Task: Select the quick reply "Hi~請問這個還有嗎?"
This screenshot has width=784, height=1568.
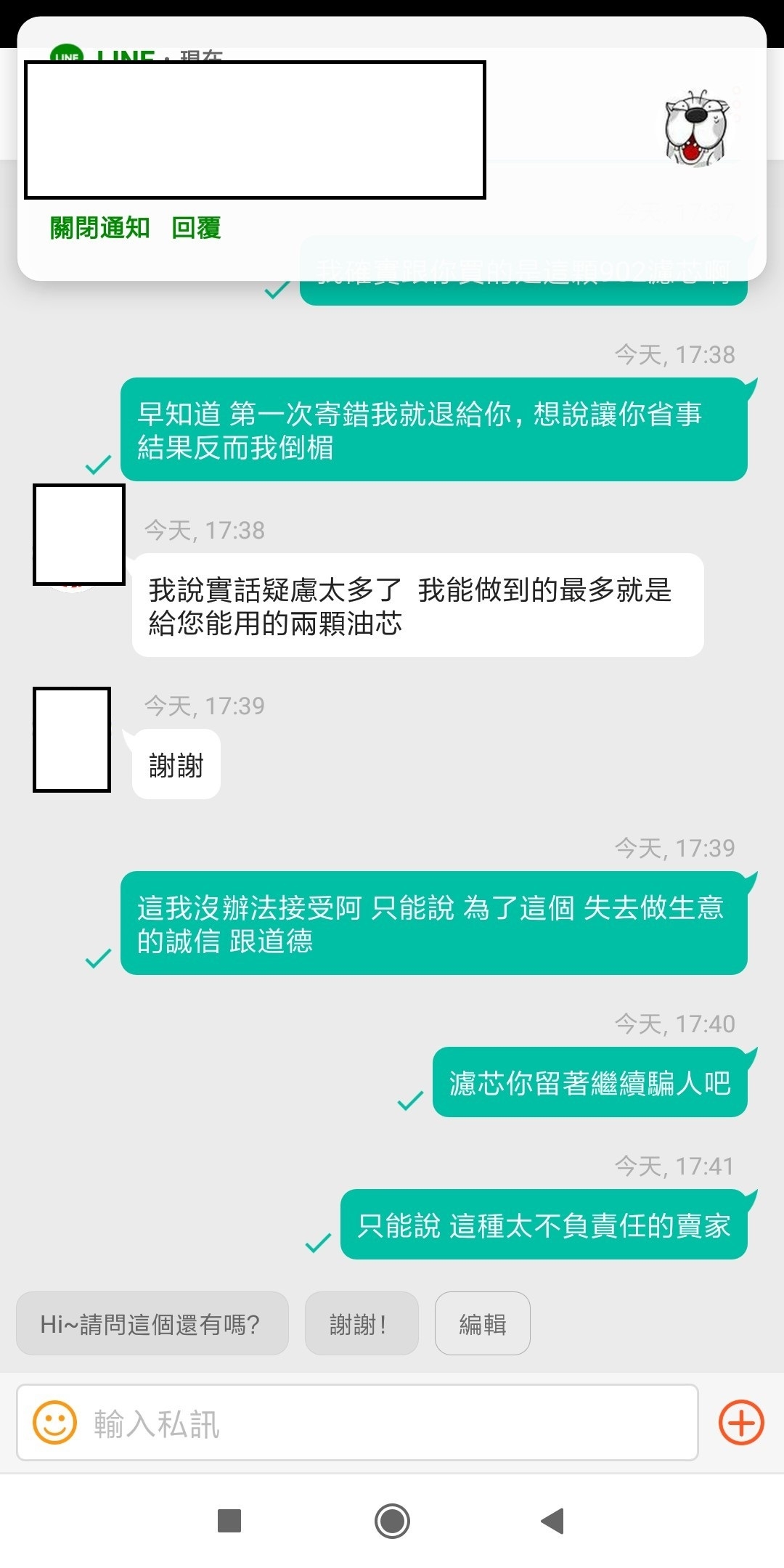Action: pyautogui.click(x=152, y=1324)
